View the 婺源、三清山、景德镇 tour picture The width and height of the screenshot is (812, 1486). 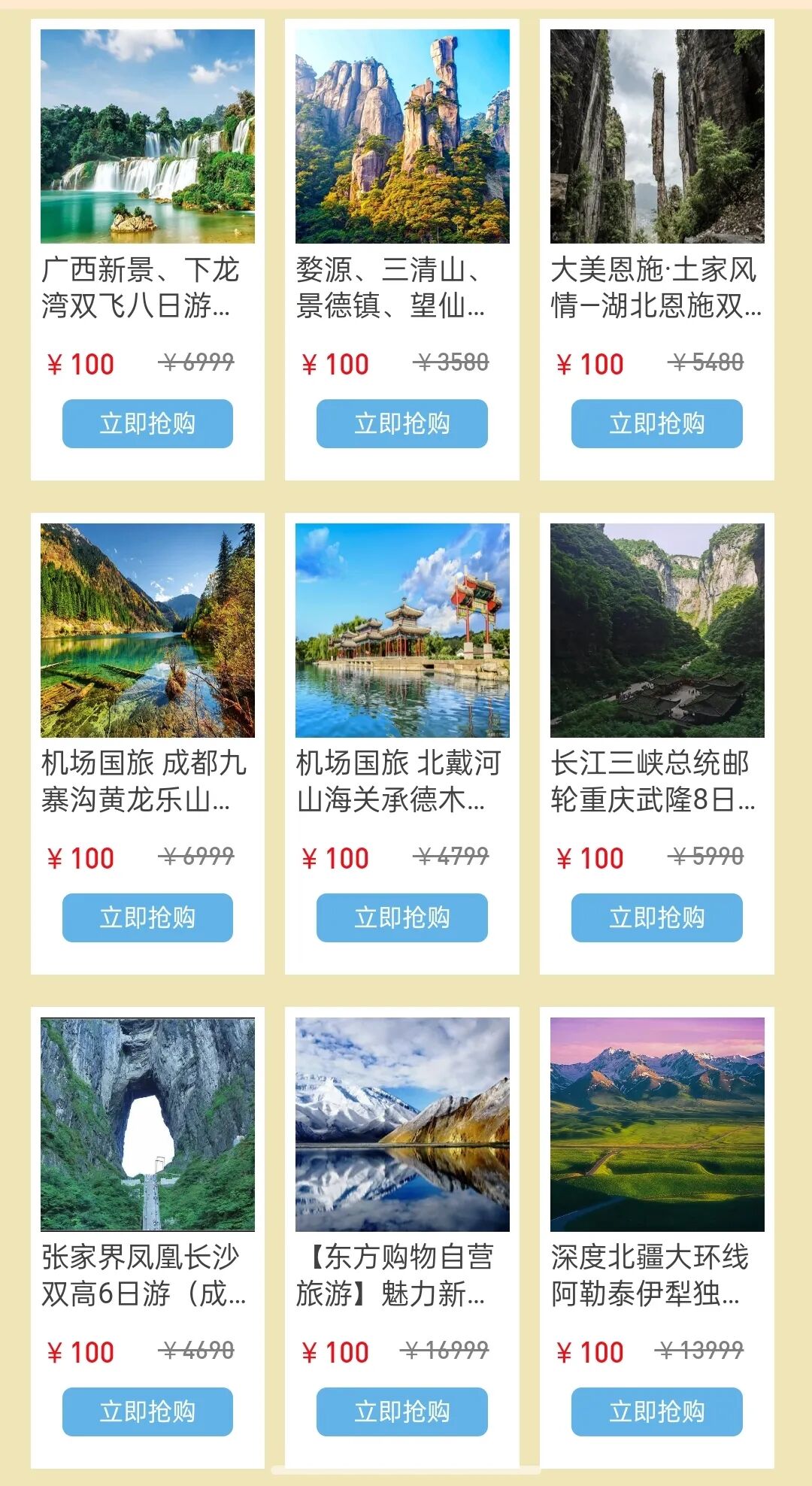click(402, 136)
